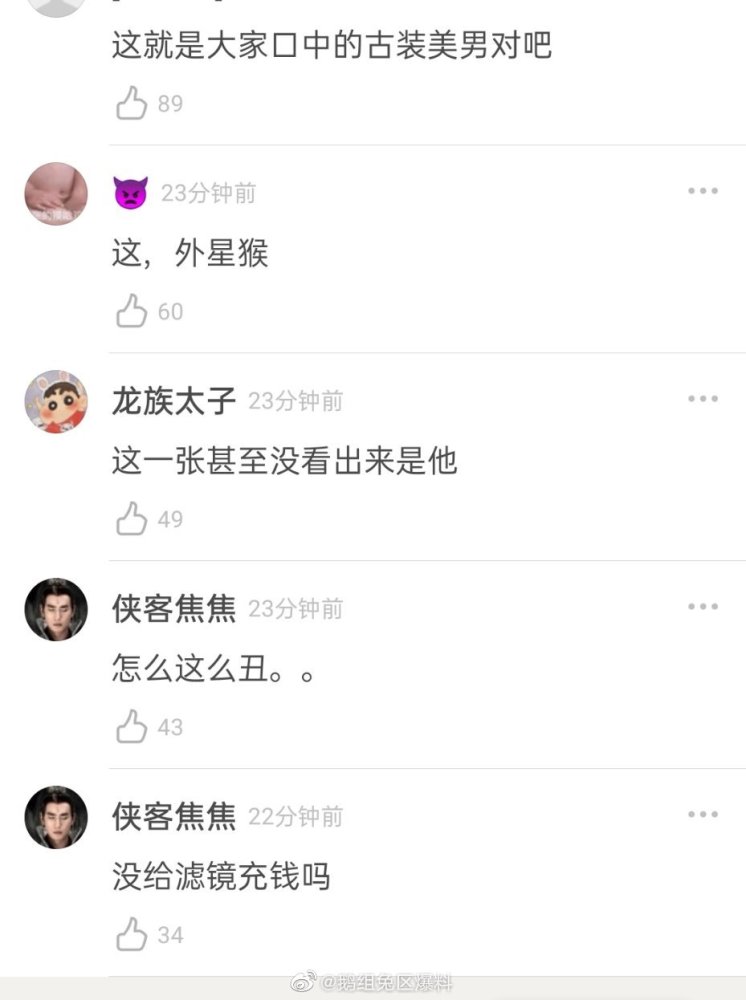Tap the username 龙族太子
This screenshot has height=1000, width=746.
(174, 401)
